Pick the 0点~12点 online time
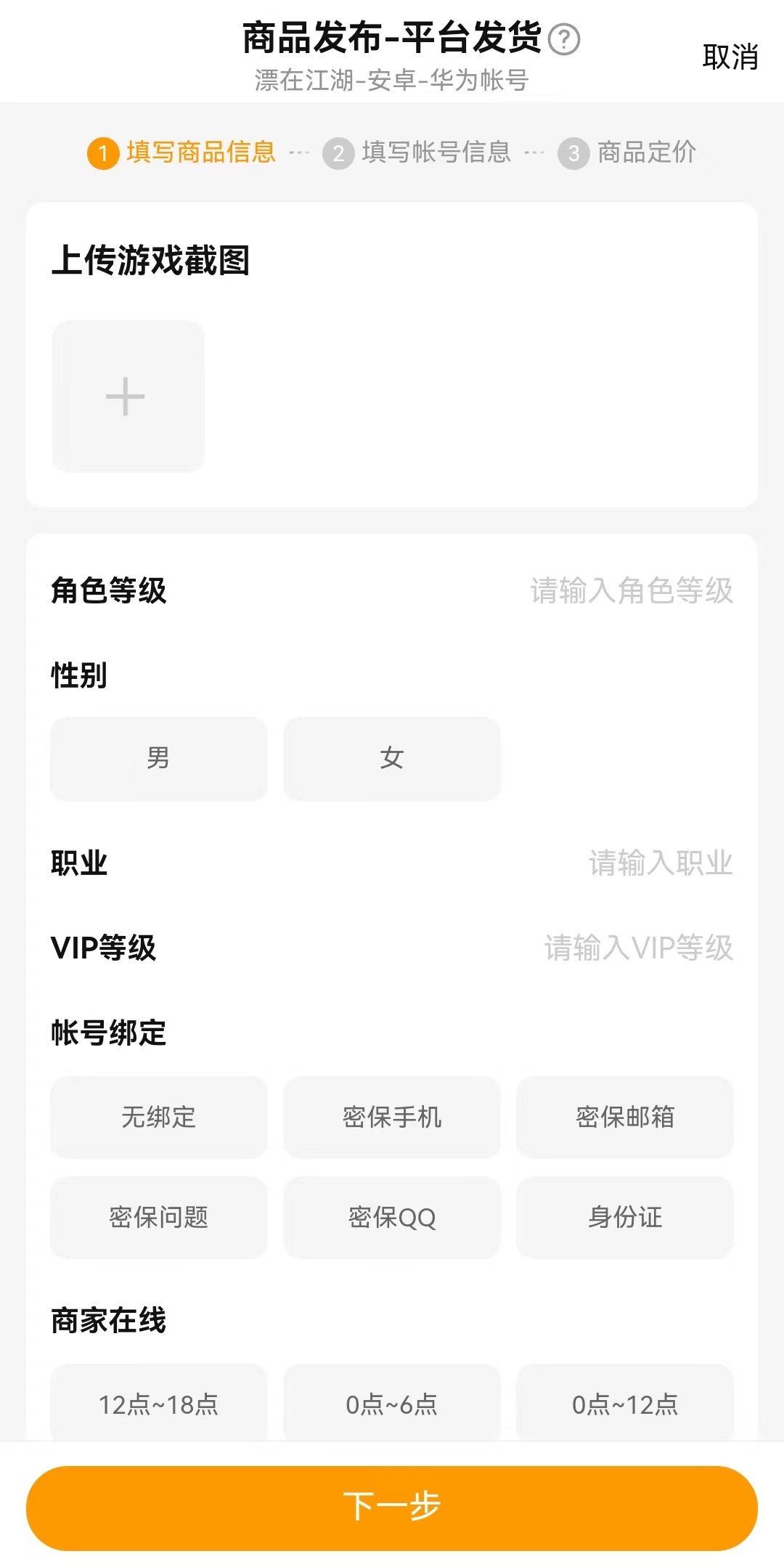The image size is (784, 1567). 624,1404
